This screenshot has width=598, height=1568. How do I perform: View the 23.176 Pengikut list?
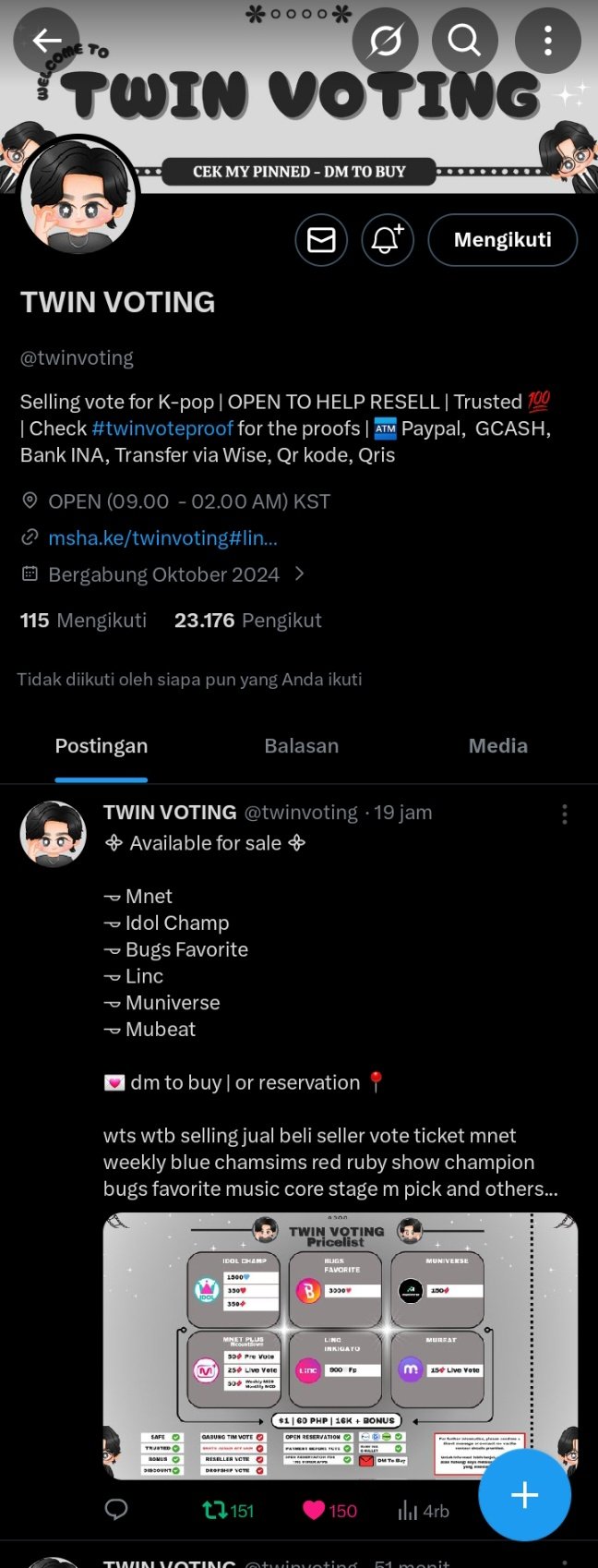click(x=247, y=621)
